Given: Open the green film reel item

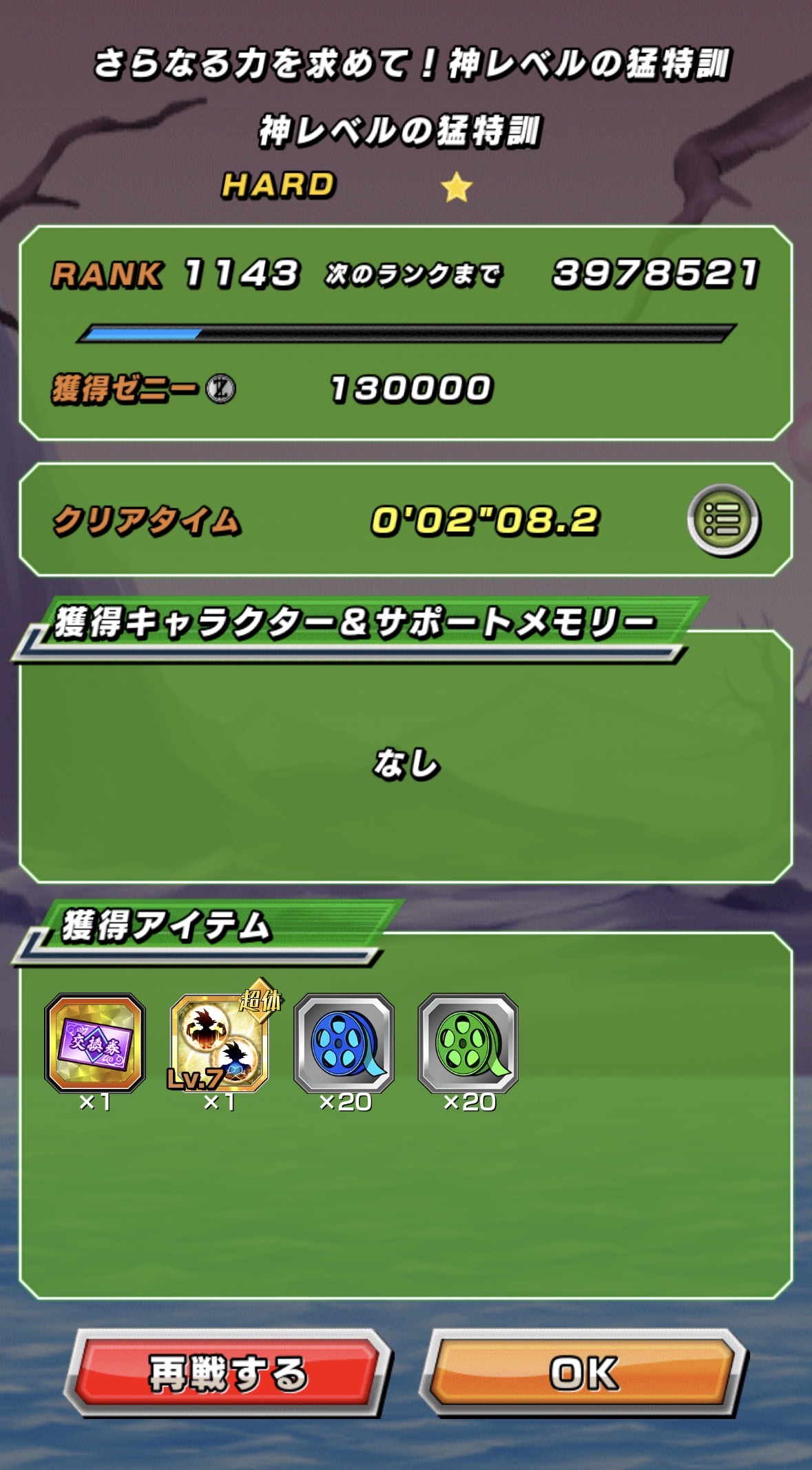Looking at the screenshot, I should (468, 1044).
